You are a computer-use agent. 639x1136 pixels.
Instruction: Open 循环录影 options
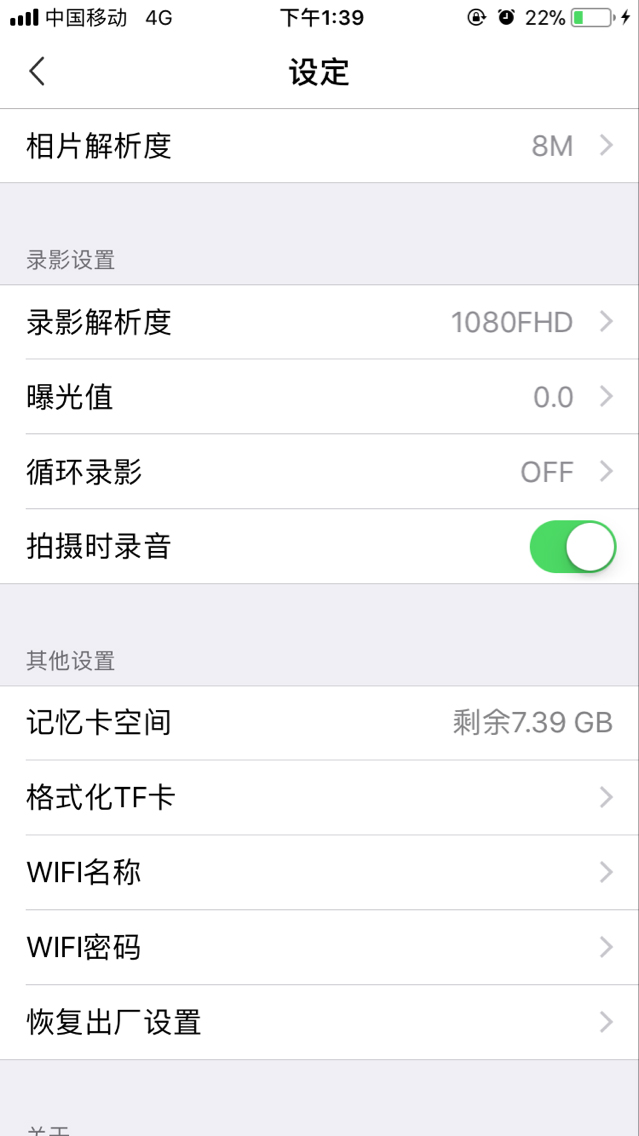(320, 472)
